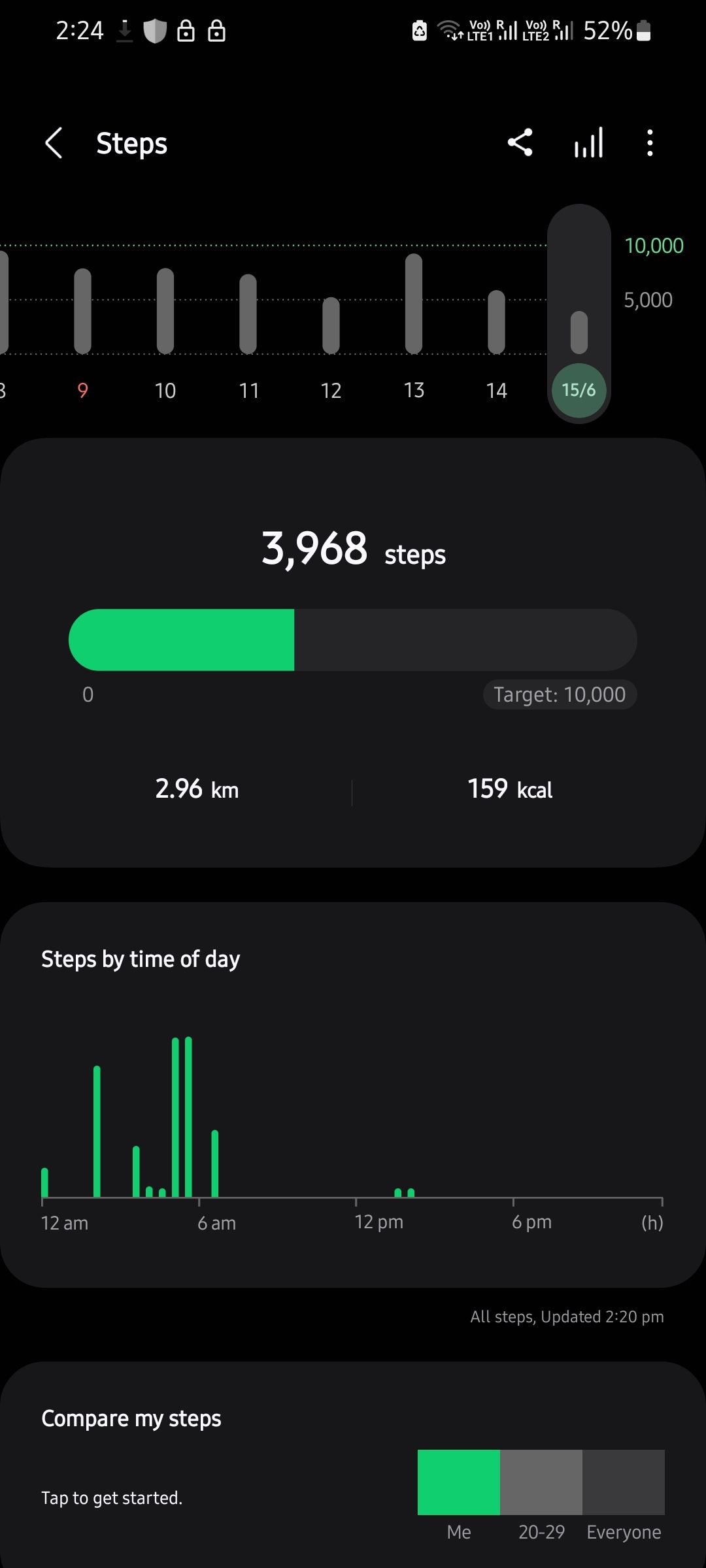This screenshot has width=706, height=1568.
Task: Open the three-dot overflow menu
Action: point(649,142)
